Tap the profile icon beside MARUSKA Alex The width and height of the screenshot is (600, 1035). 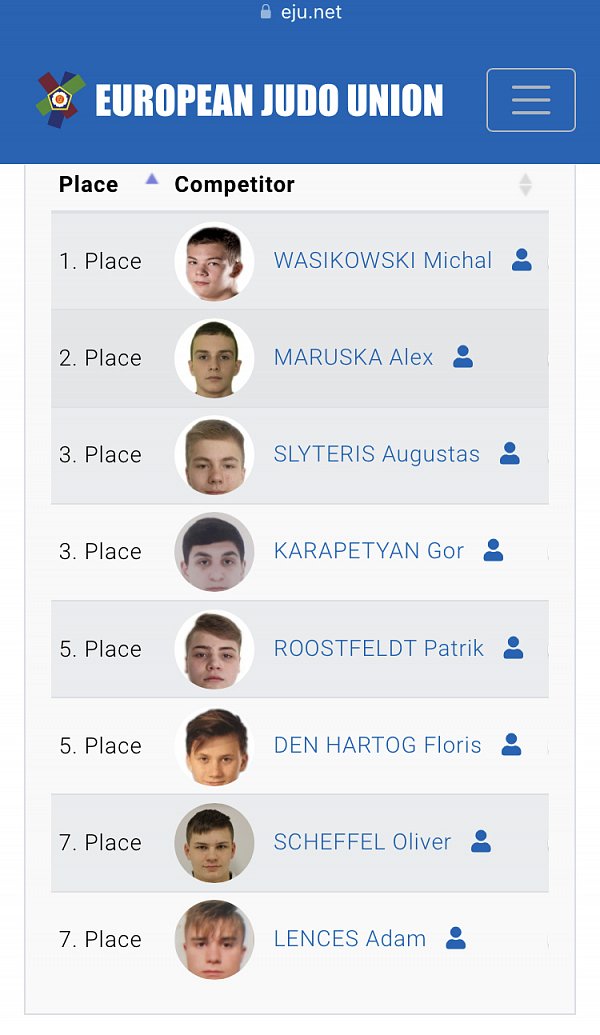coord(463,356)
